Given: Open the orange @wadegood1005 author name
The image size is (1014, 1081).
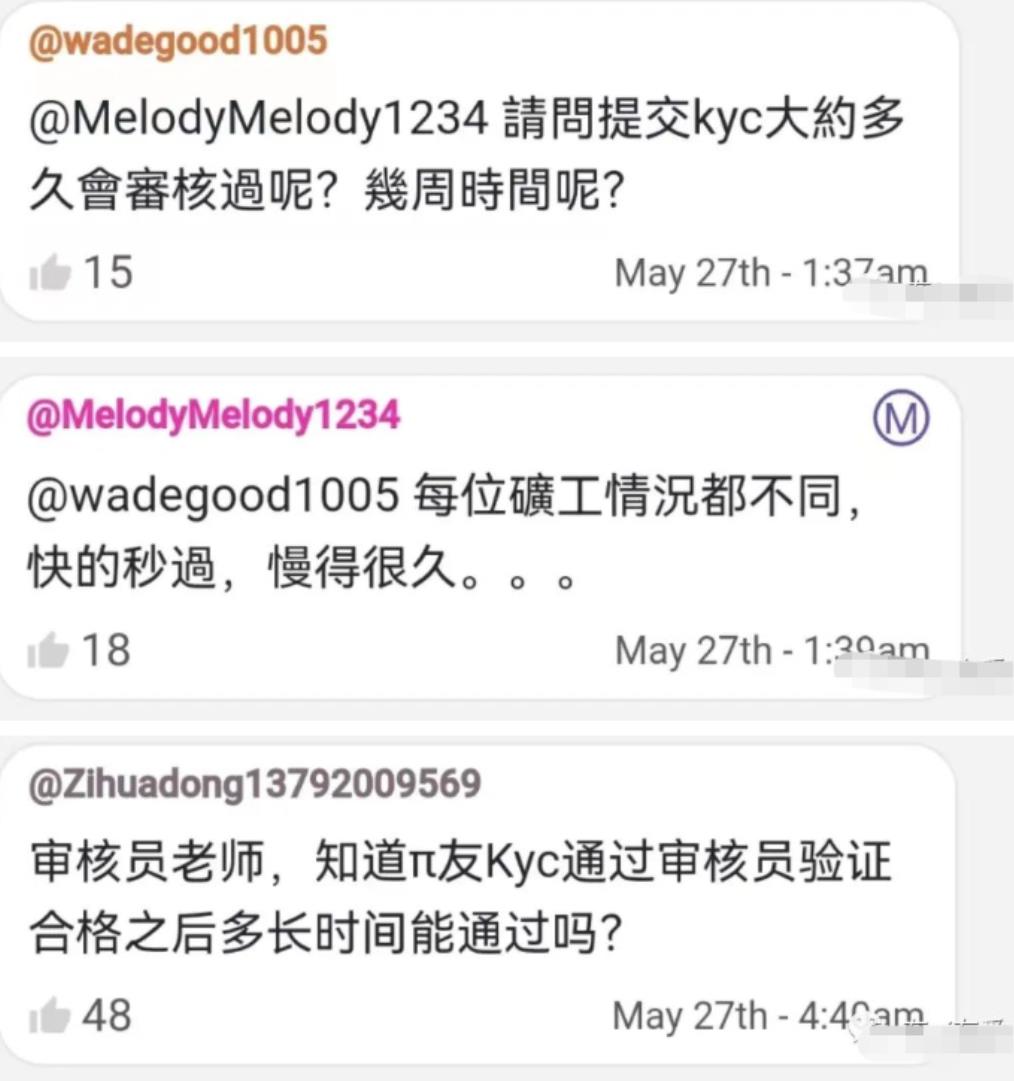Looking at the screenshot, I should point(178,42).
